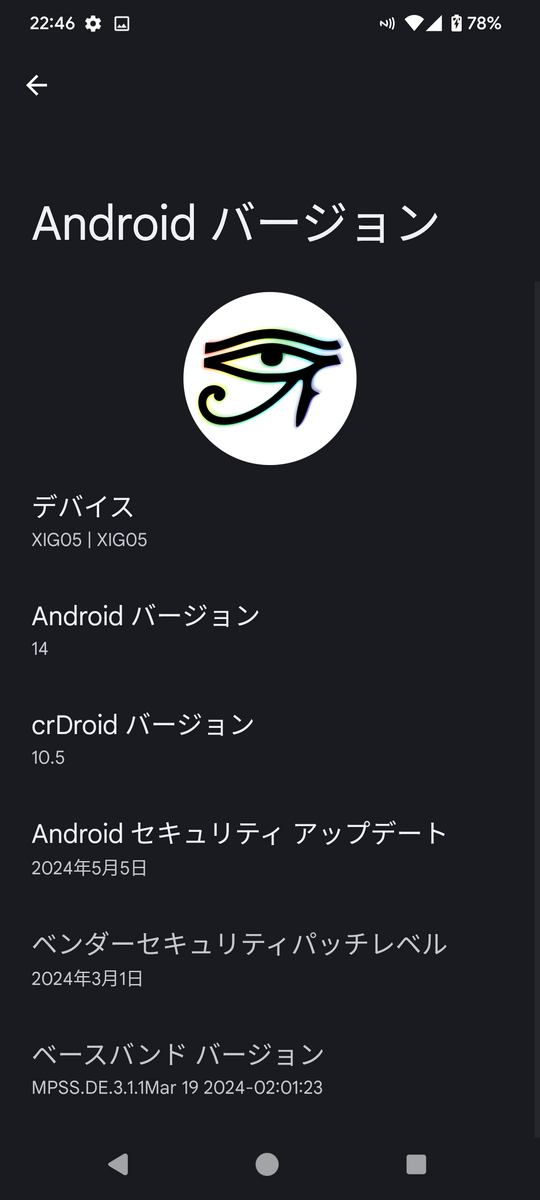Tap the Android バージョン 14 row

(x=270, y=630)
